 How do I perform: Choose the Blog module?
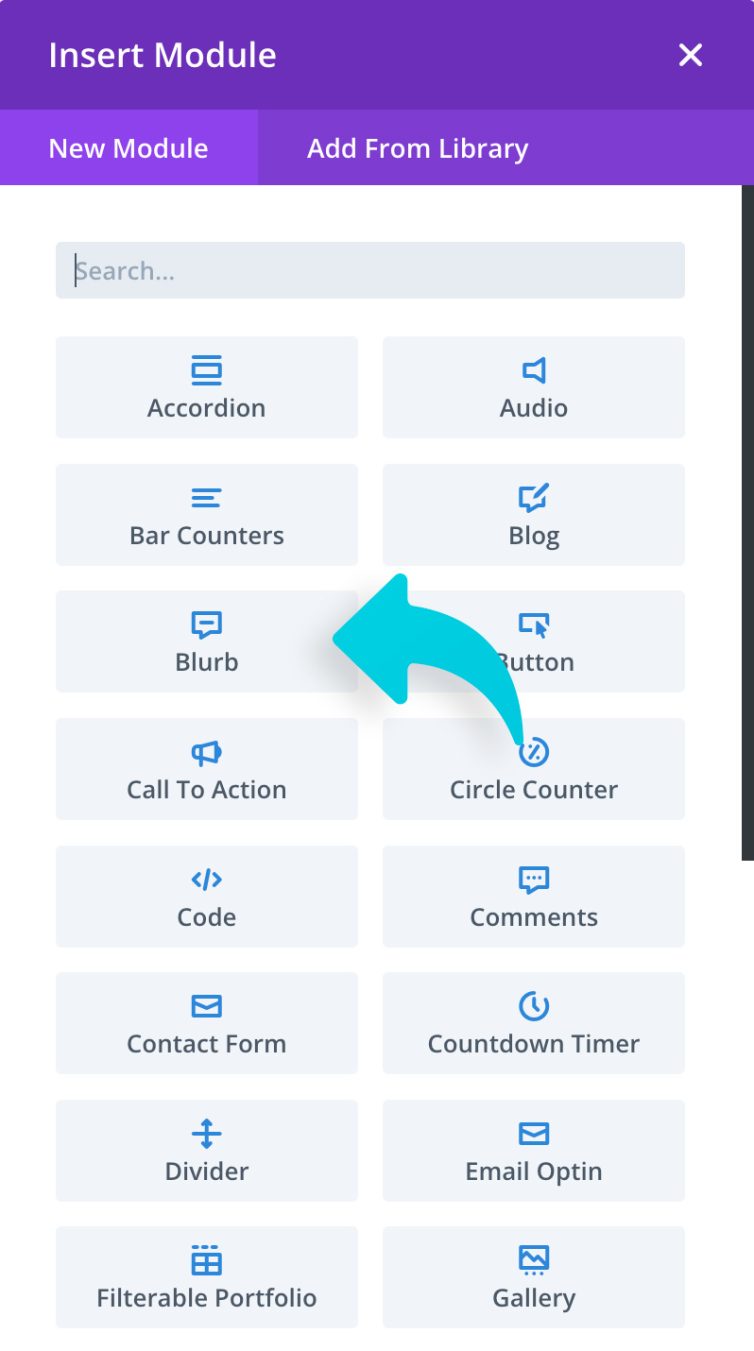coord(534,514)
